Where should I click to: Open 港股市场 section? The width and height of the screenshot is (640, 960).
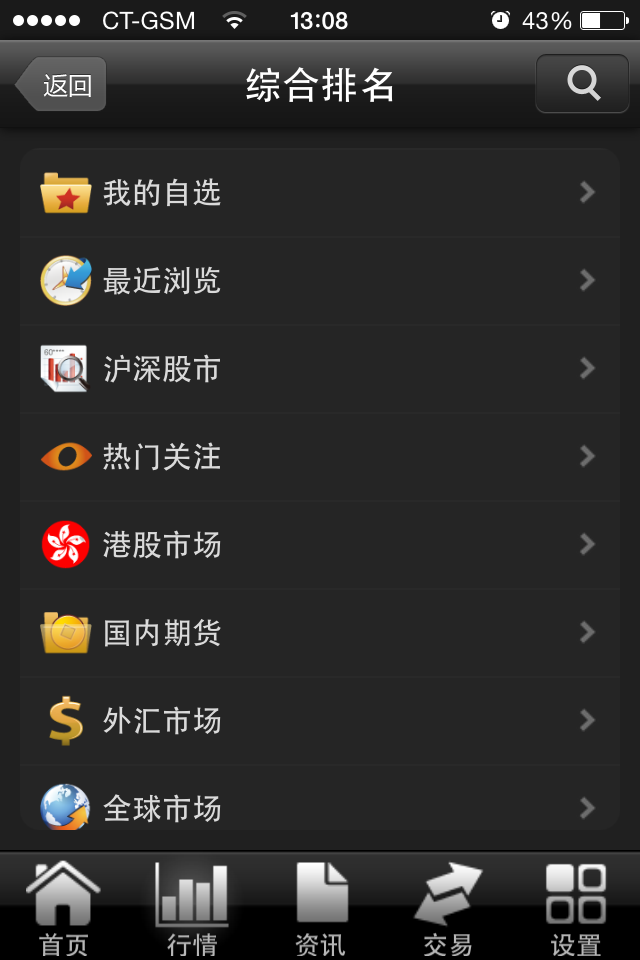pos(320,545)
